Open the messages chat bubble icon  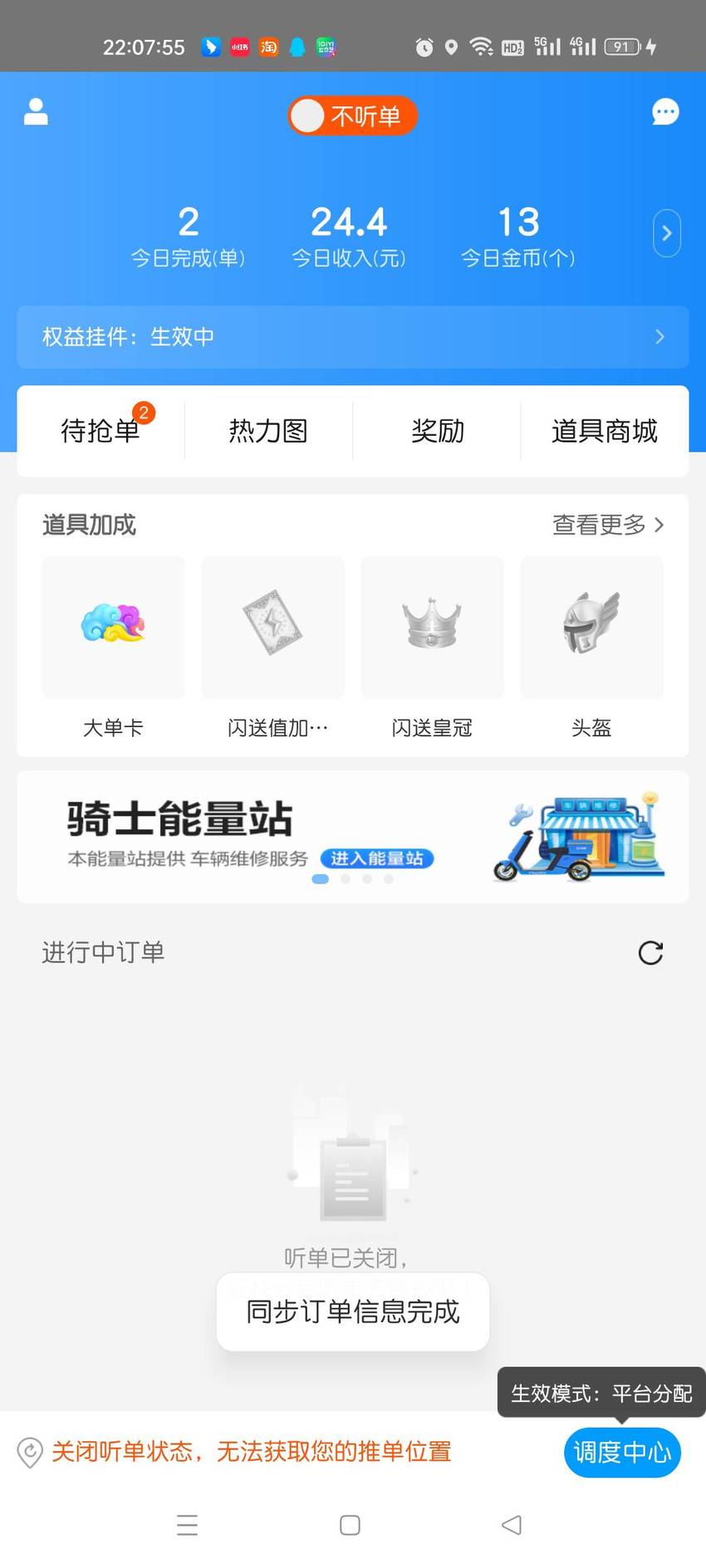click(665, 111)
